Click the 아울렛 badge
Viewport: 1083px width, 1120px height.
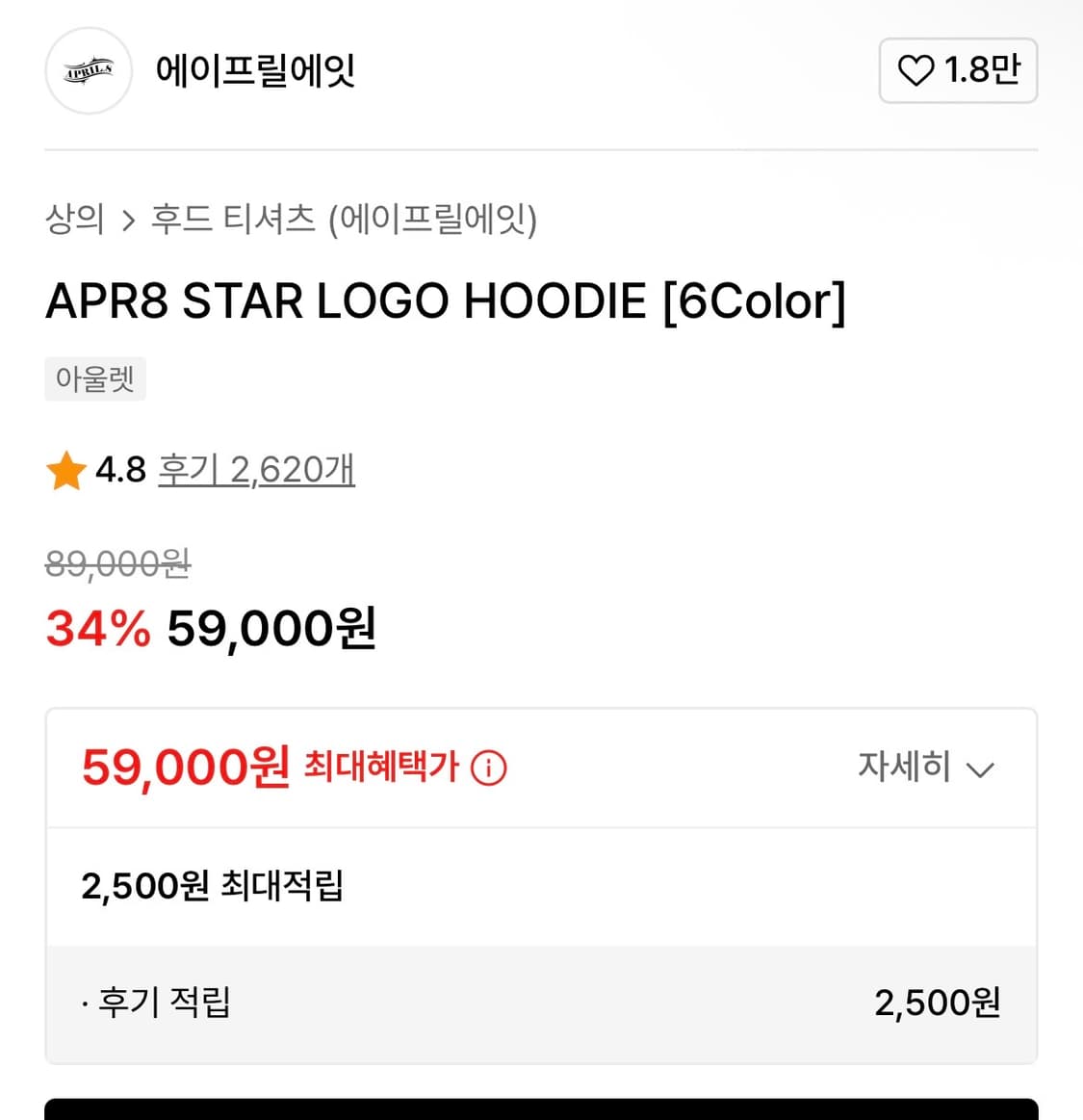click(95, 378)
